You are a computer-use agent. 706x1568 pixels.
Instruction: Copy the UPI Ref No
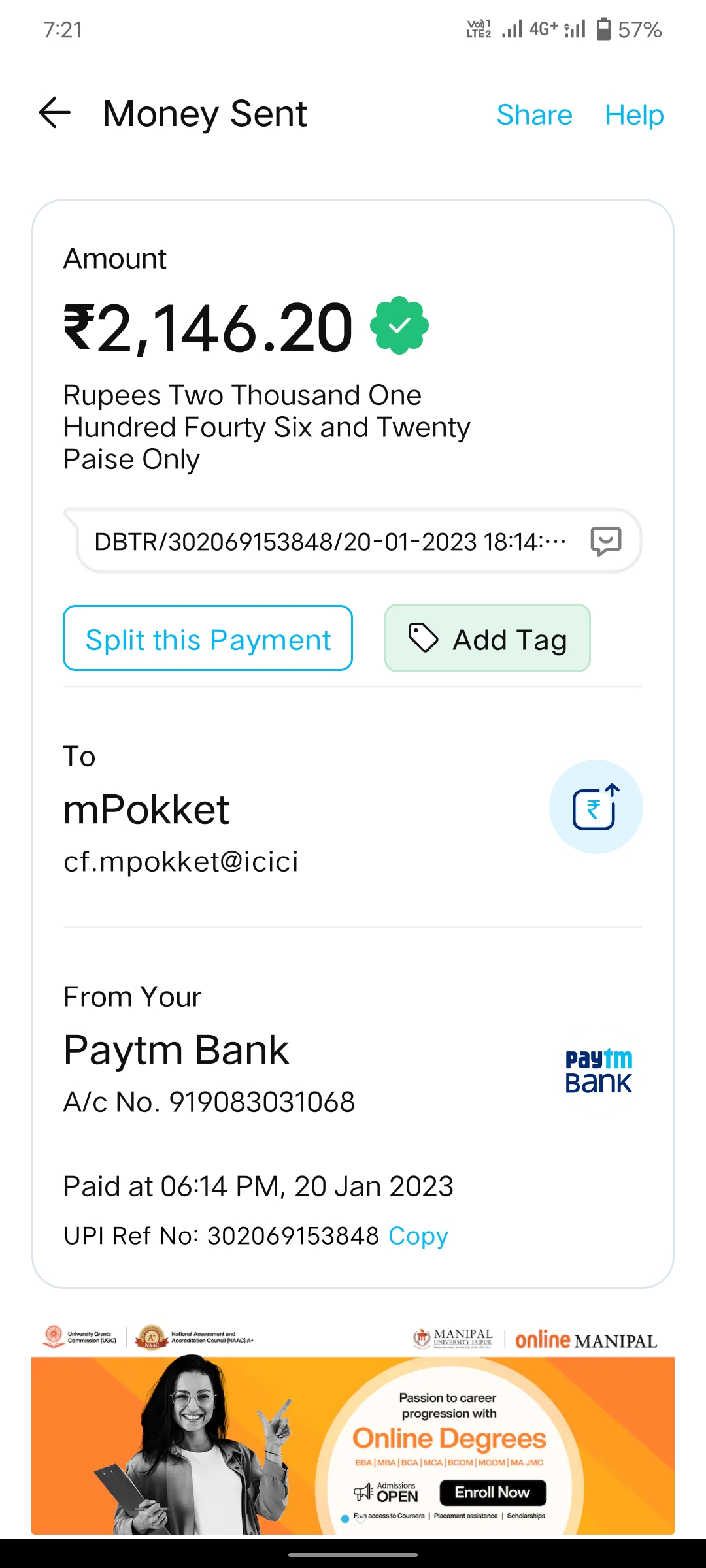point(418,1236)
